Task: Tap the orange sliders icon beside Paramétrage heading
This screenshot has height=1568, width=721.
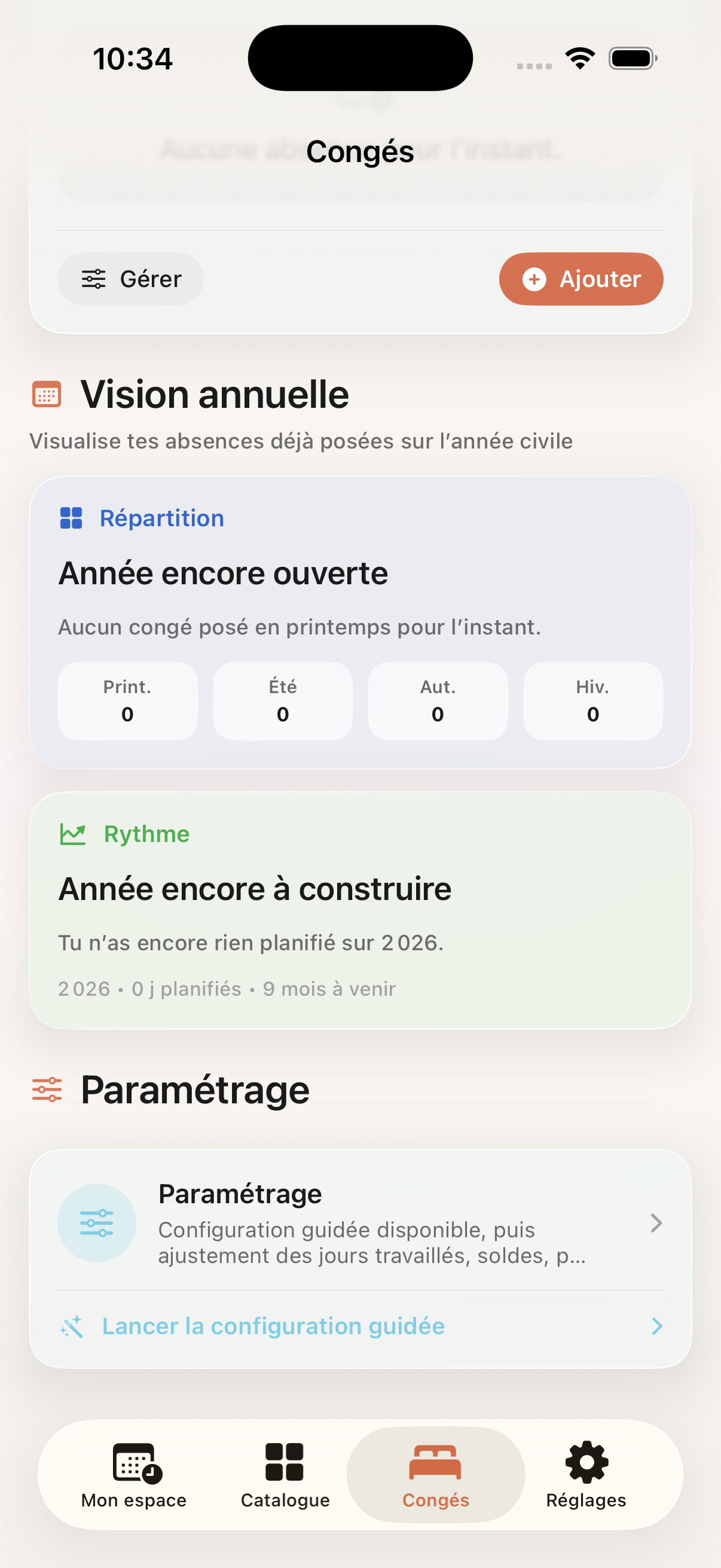Action: [x=46, y=1090]
